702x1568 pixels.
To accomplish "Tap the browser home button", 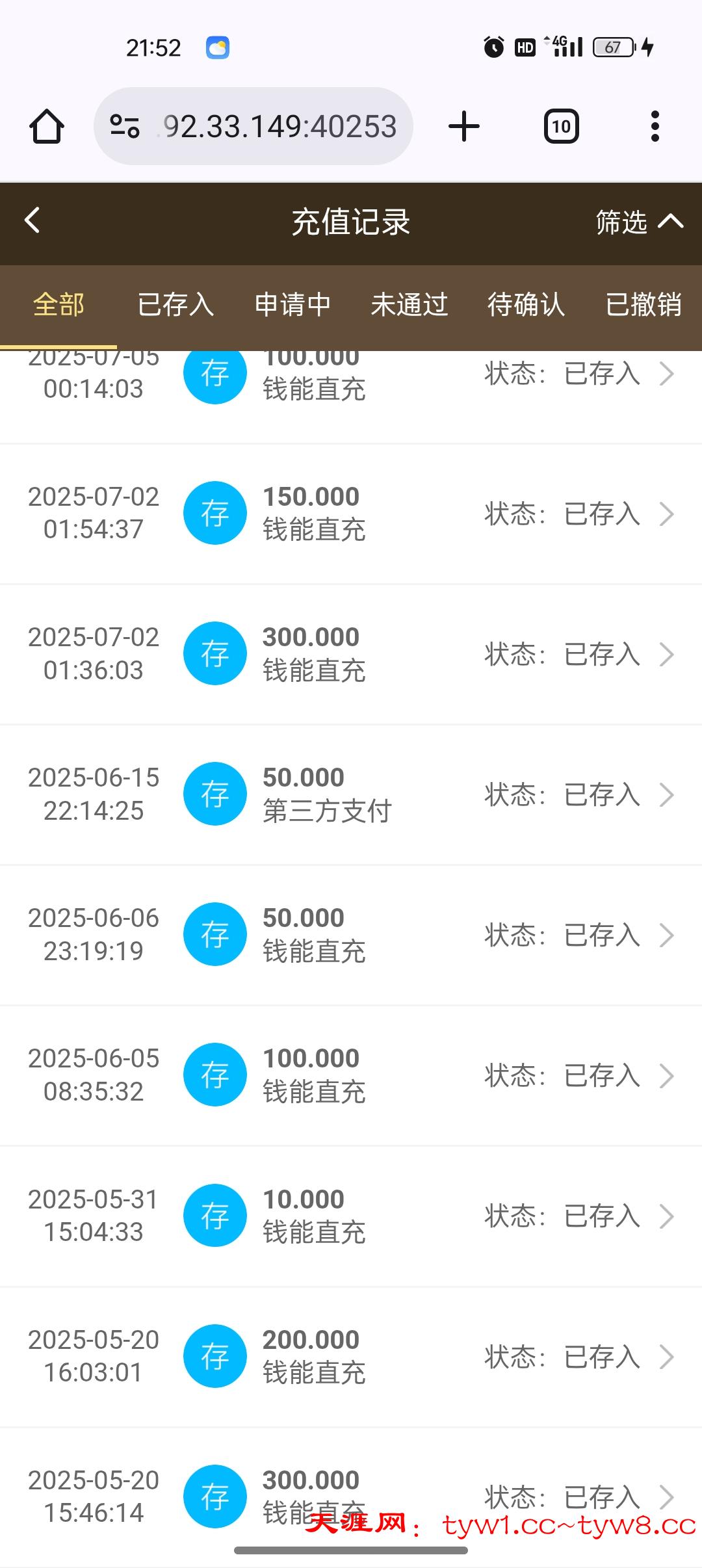I will click(47, 126).
